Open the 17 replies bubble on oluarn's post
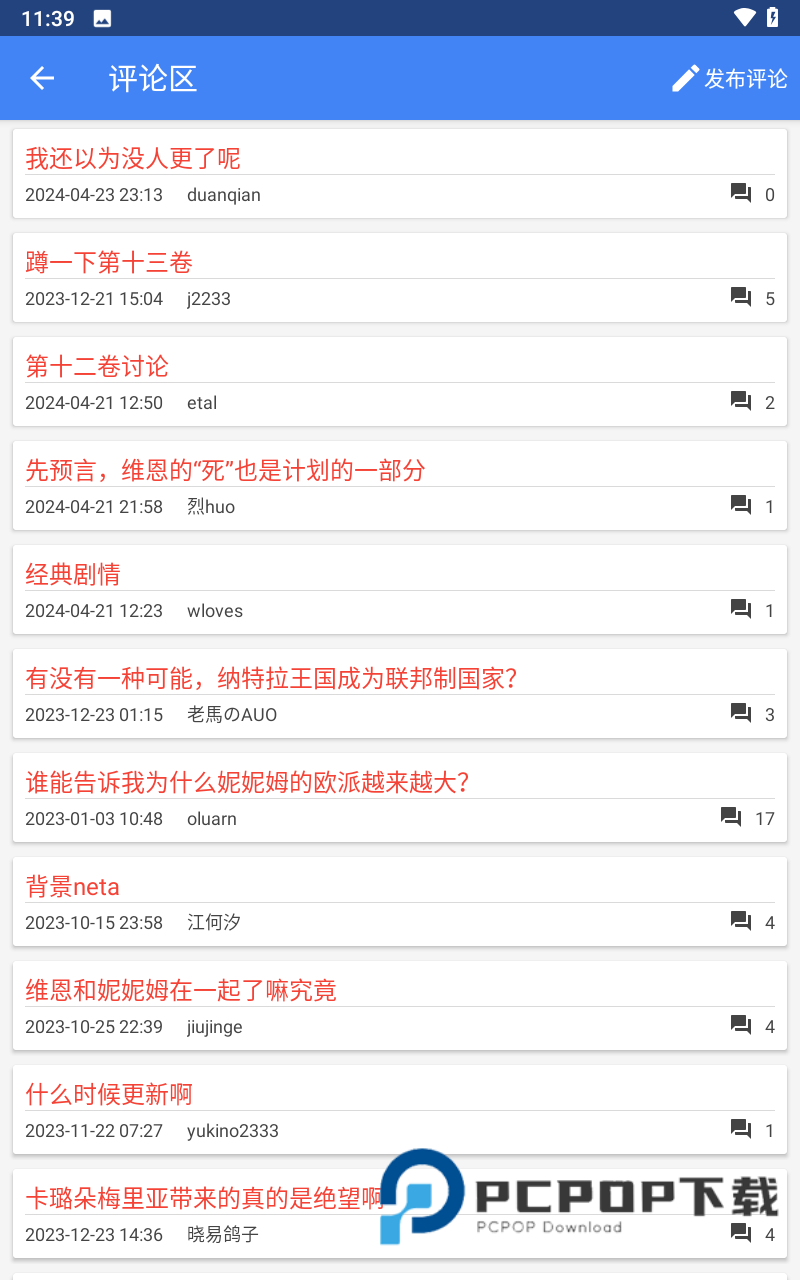The width and height of the screenshot is (800, 1280). click(x=729, y=817)
